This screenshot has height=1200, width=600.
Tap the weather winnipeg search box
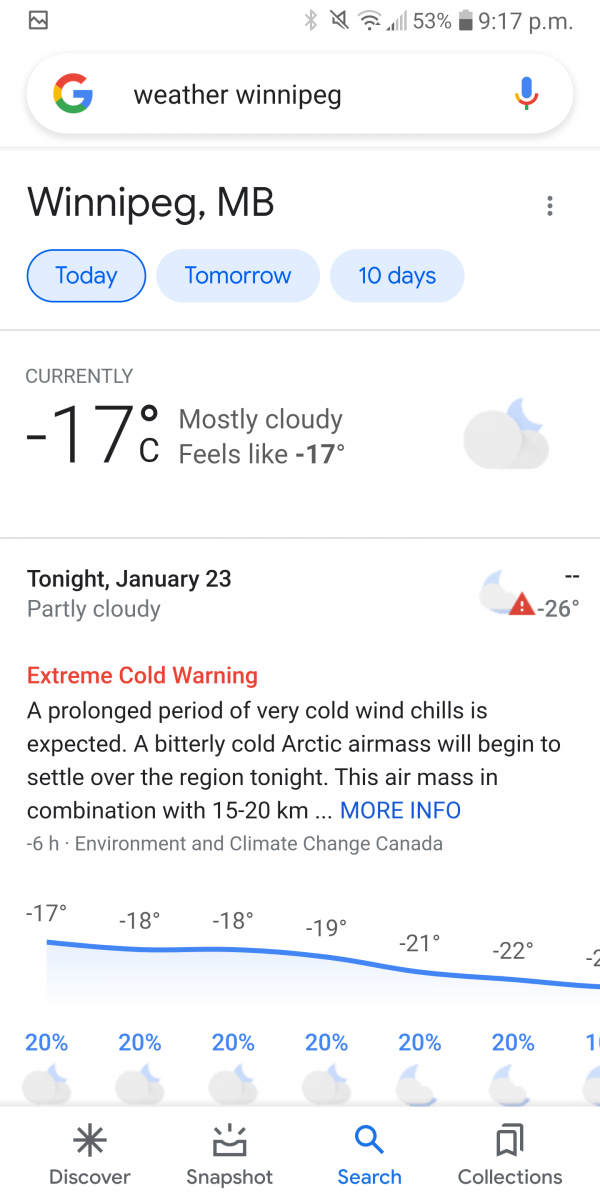click(x=300, y=96)
